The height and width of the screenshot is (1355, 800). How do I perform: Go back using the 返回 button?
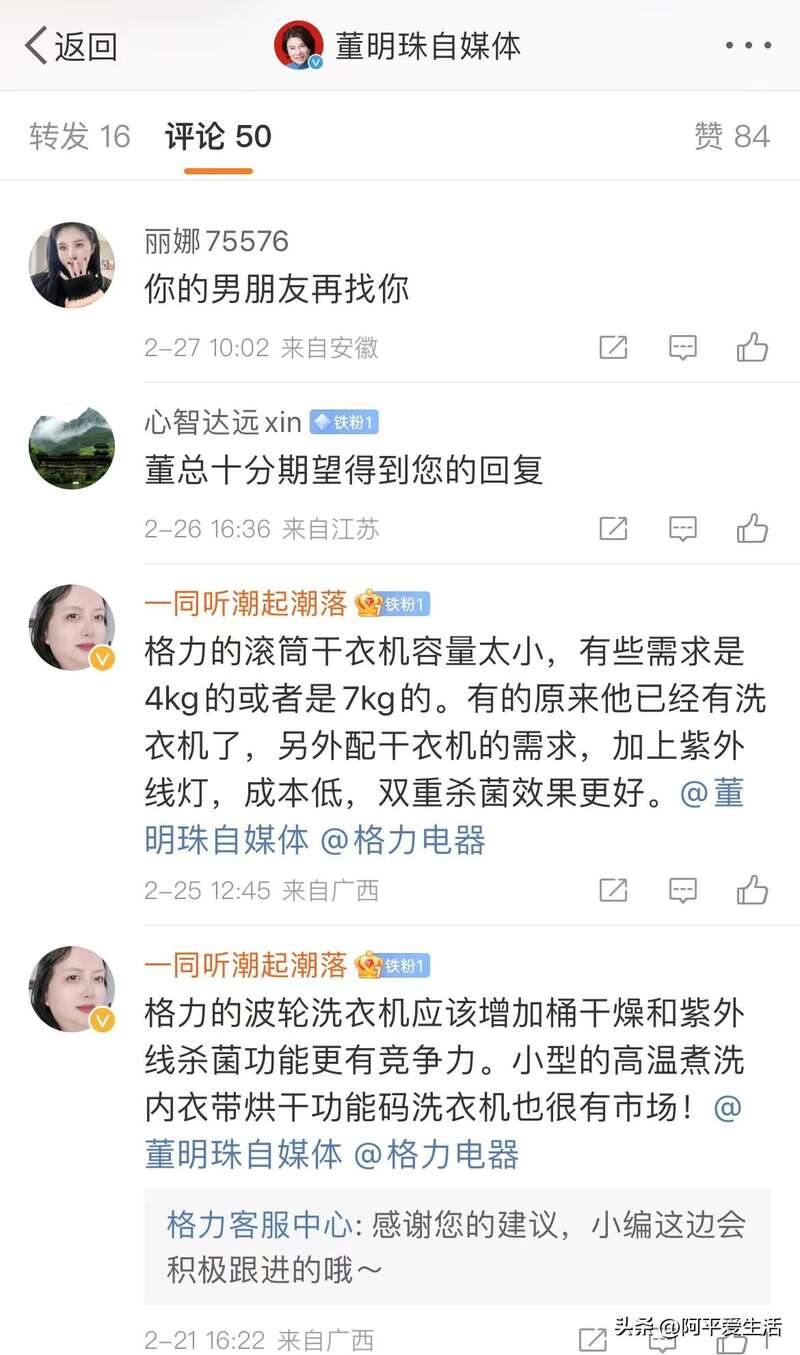coord(72,46)
